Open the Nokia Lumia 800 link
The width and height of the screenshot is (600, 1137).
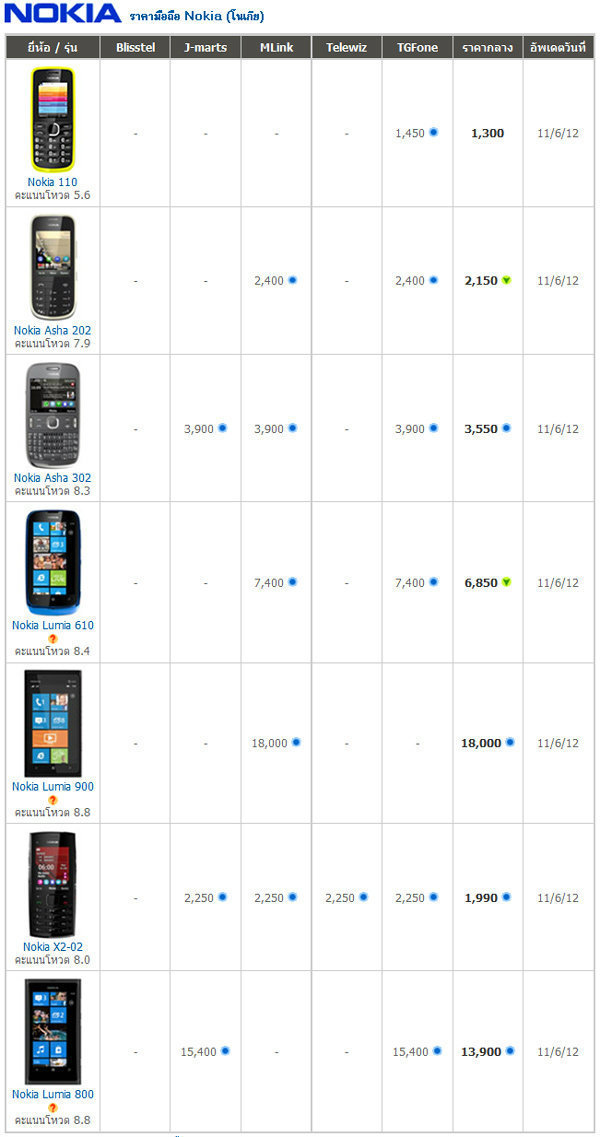click(x=52, y=1094)
